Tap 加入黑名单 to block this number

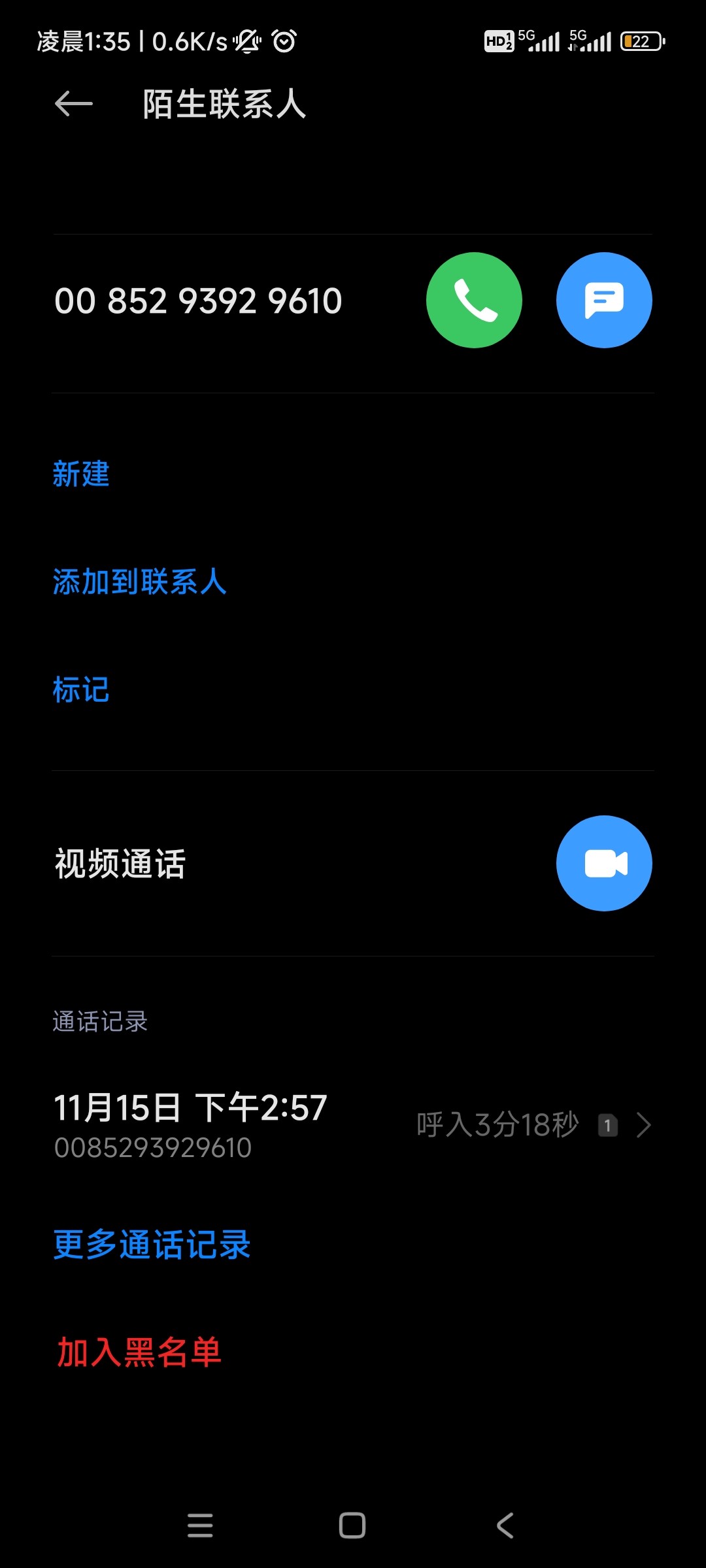[139, 1352]
